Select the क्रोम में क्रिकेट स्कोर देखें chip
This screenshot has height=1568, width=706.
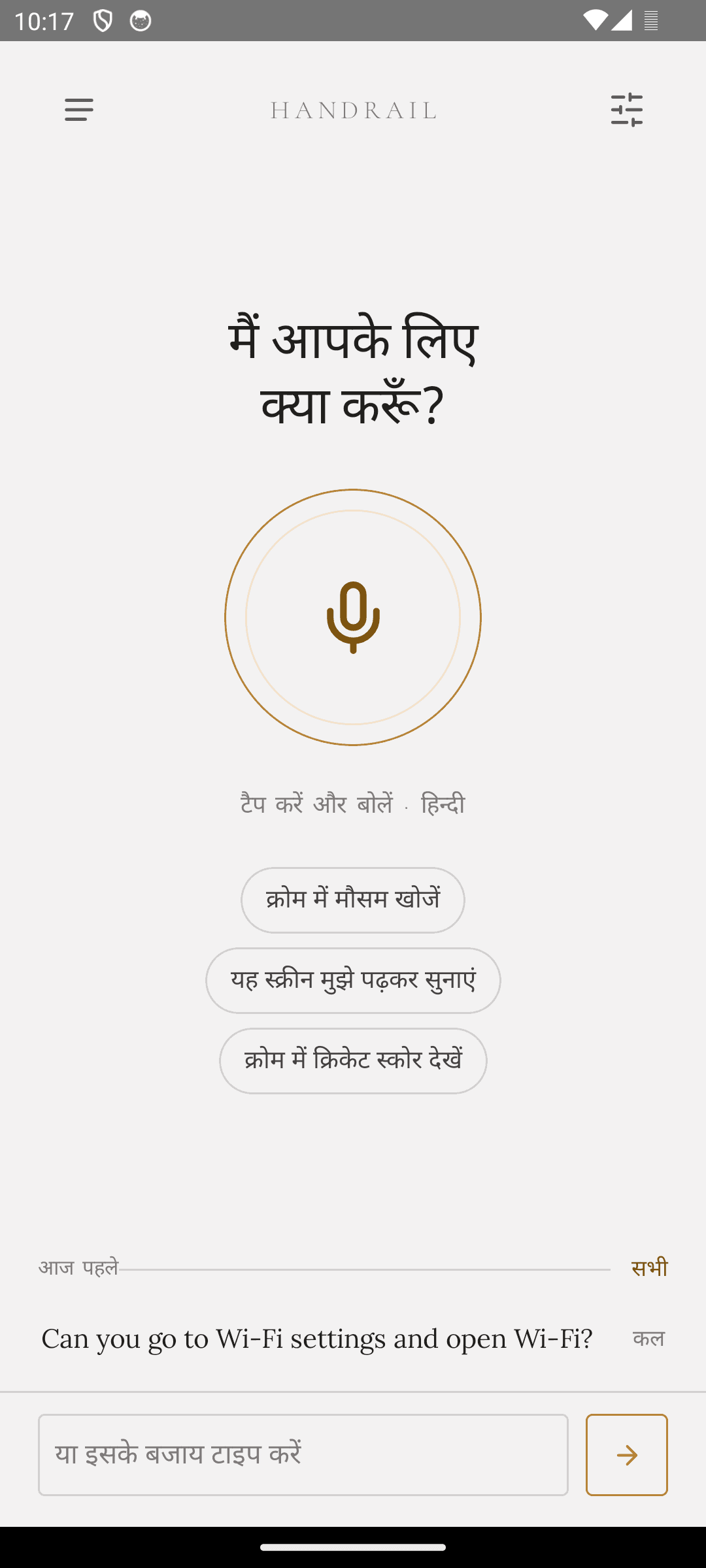coord(353,1061)
